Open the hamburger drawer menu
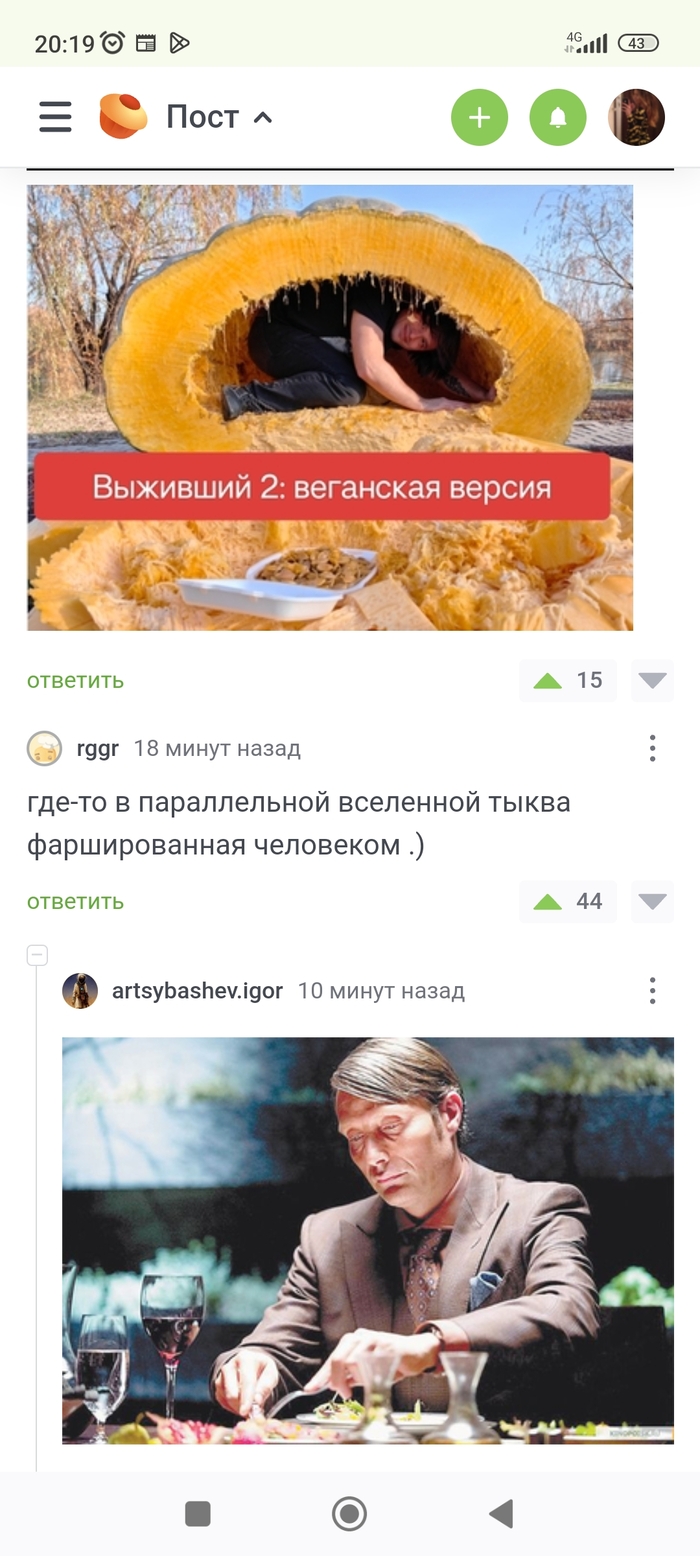Viewport: 700px width, 1556px height. tap(55, 117)
